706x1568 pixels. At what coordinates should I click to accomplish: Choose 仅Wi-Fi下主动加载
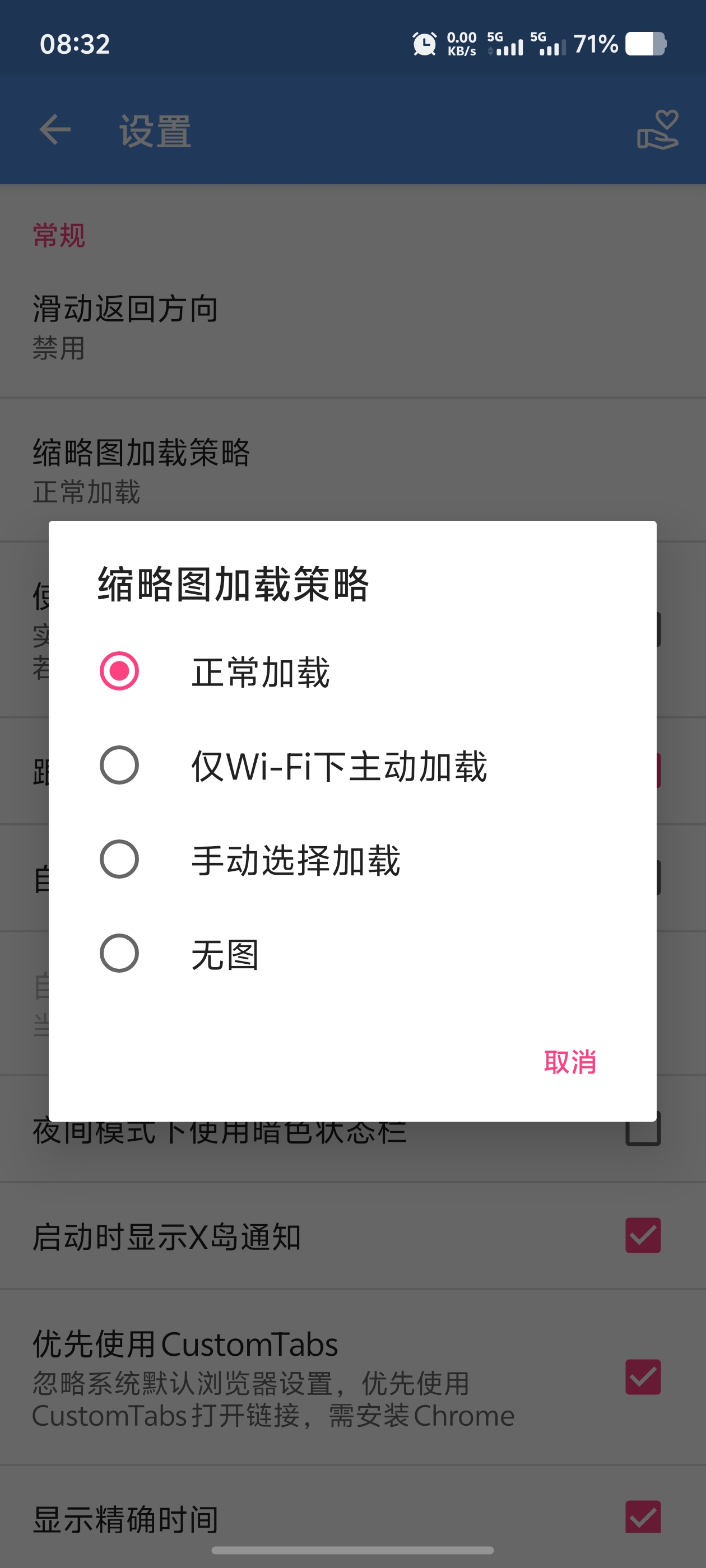352,765
